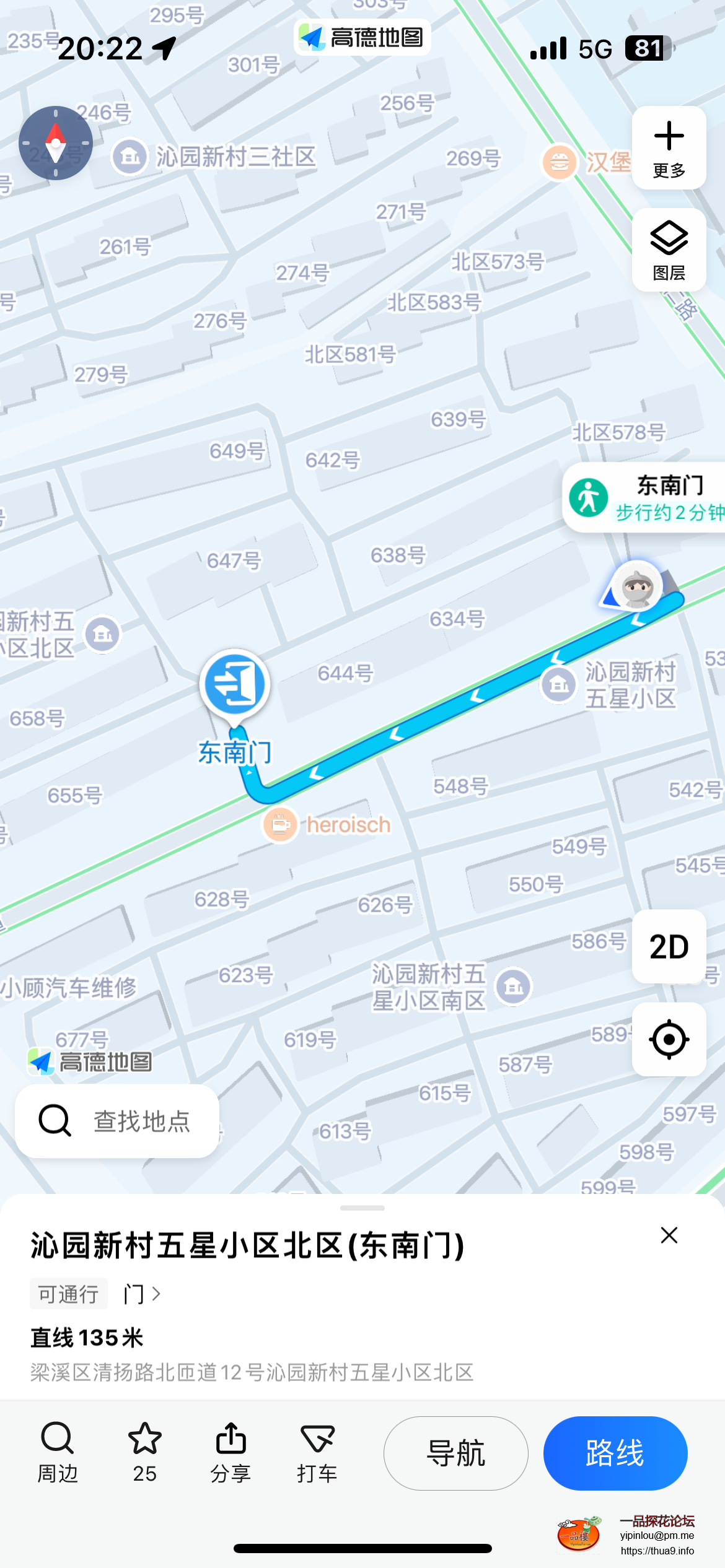This screenshot has height=1568, width=725.
Task: Open the 图层 map layers menu
Action: 669,250
